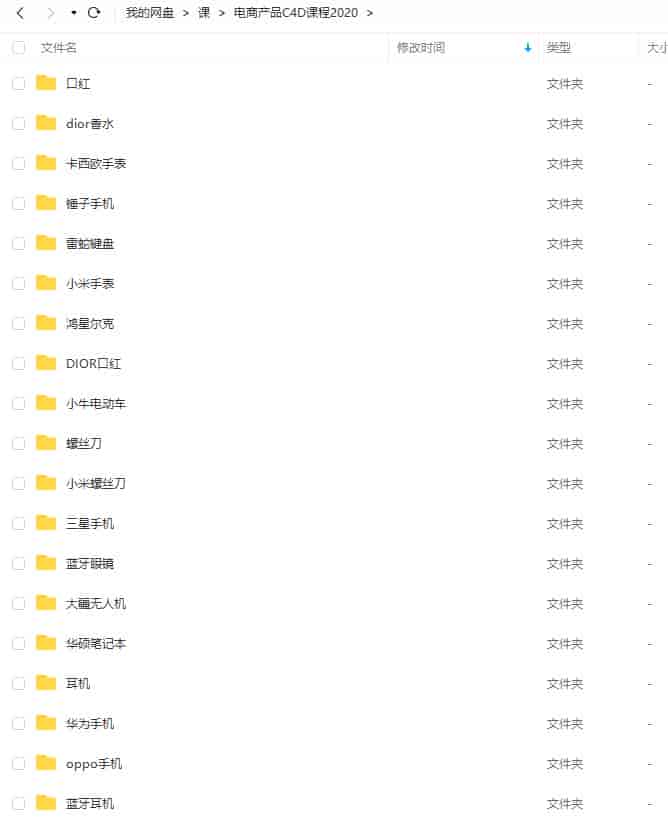Refresh the current folder list
668x832 pixels.
click(94, 13)
